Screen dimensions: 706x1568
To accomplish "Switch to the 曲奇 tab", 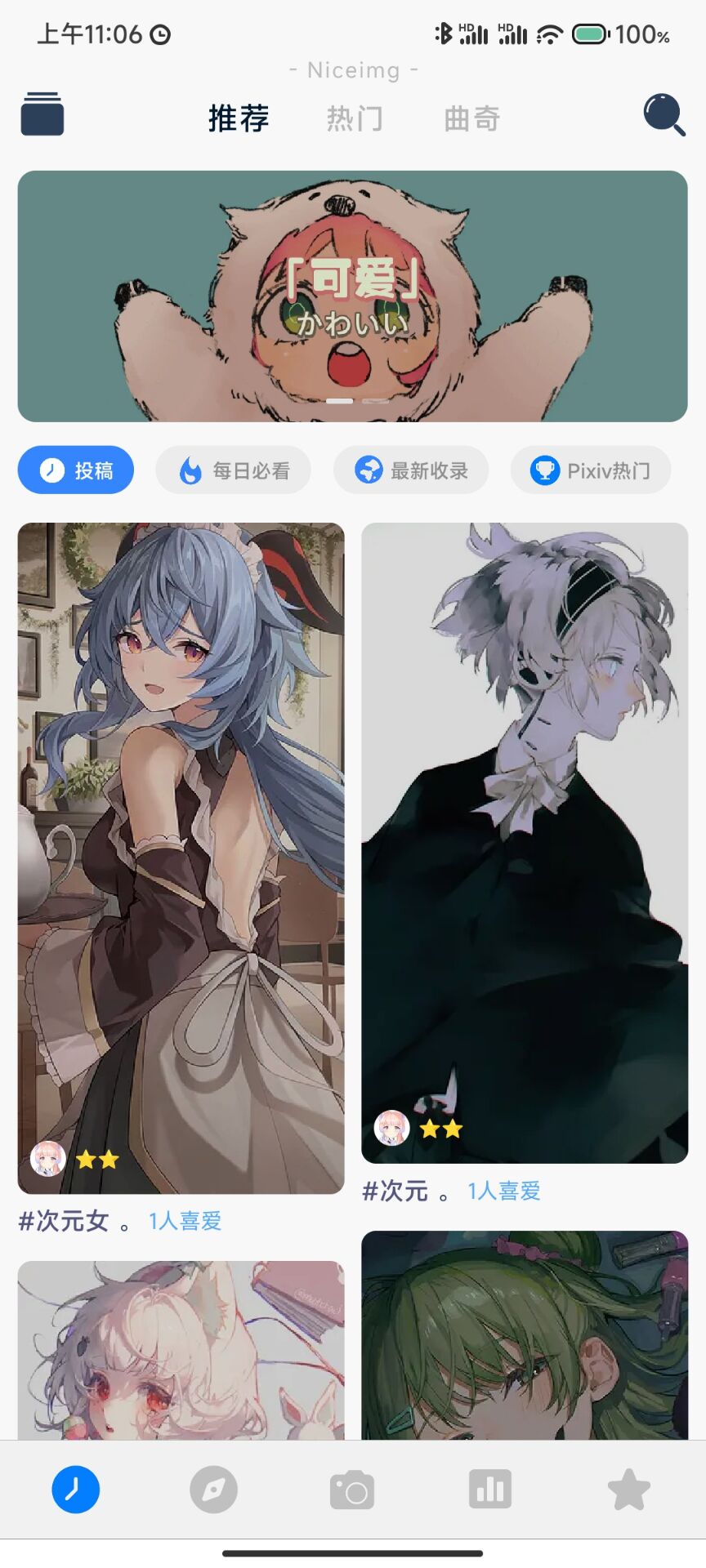I will pyautogui.click(x=471, y=118).
